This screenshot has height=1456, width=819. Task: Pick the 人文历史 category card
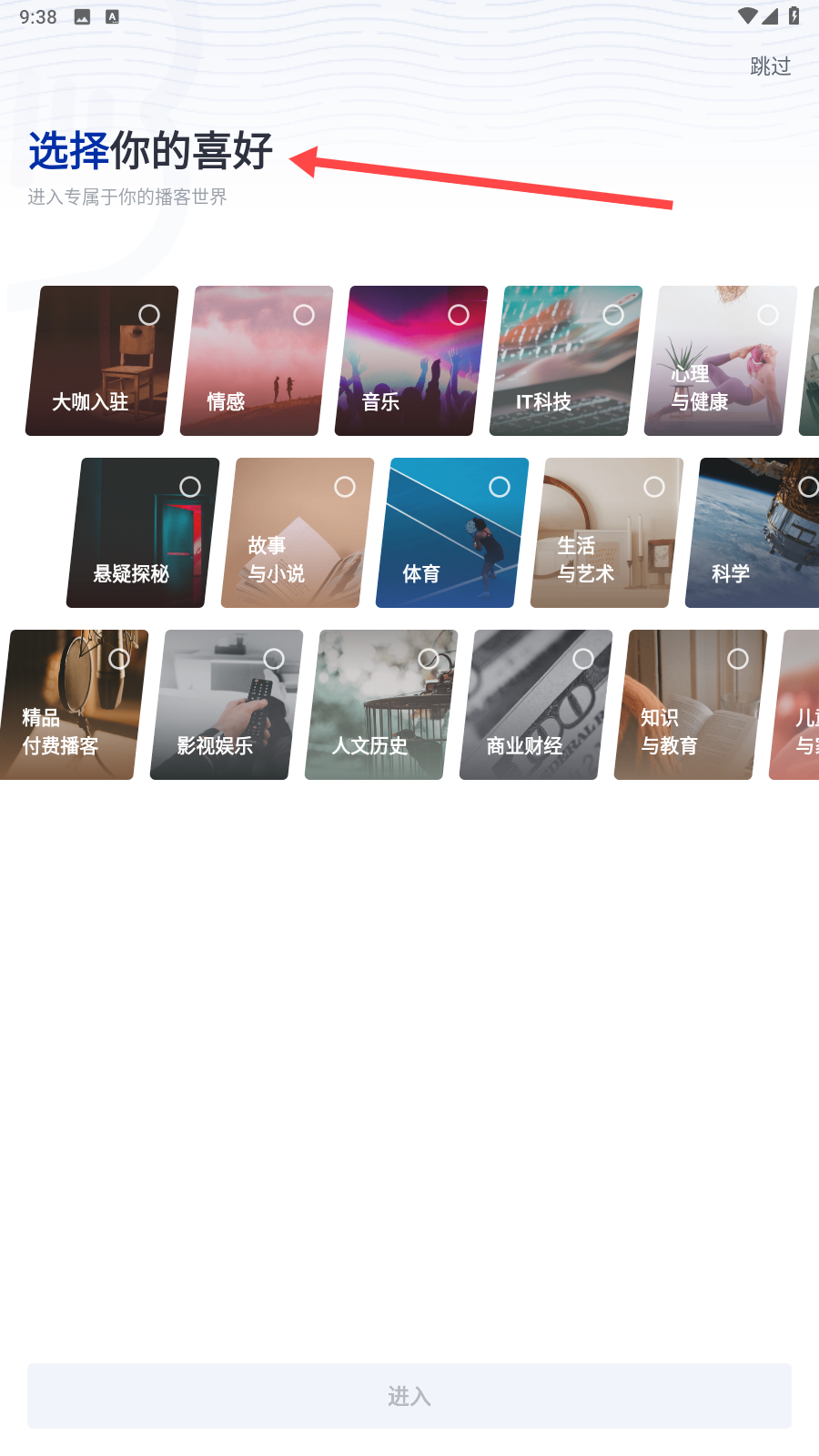381,705
